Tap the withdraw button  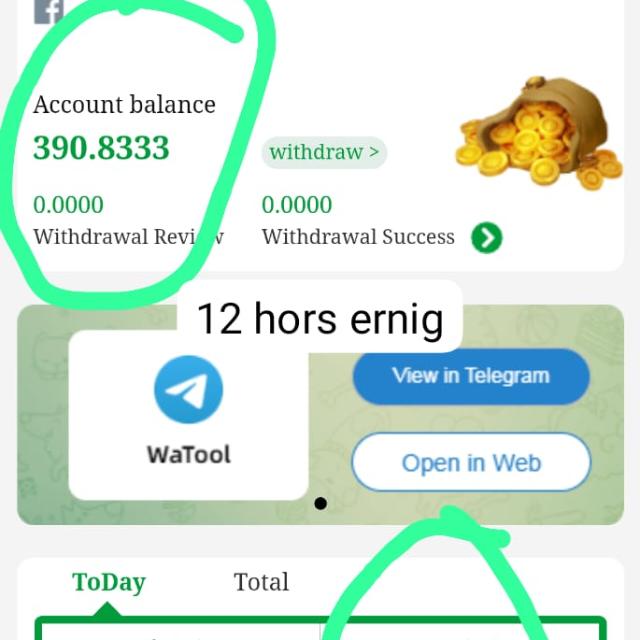[x=324, y=153]
